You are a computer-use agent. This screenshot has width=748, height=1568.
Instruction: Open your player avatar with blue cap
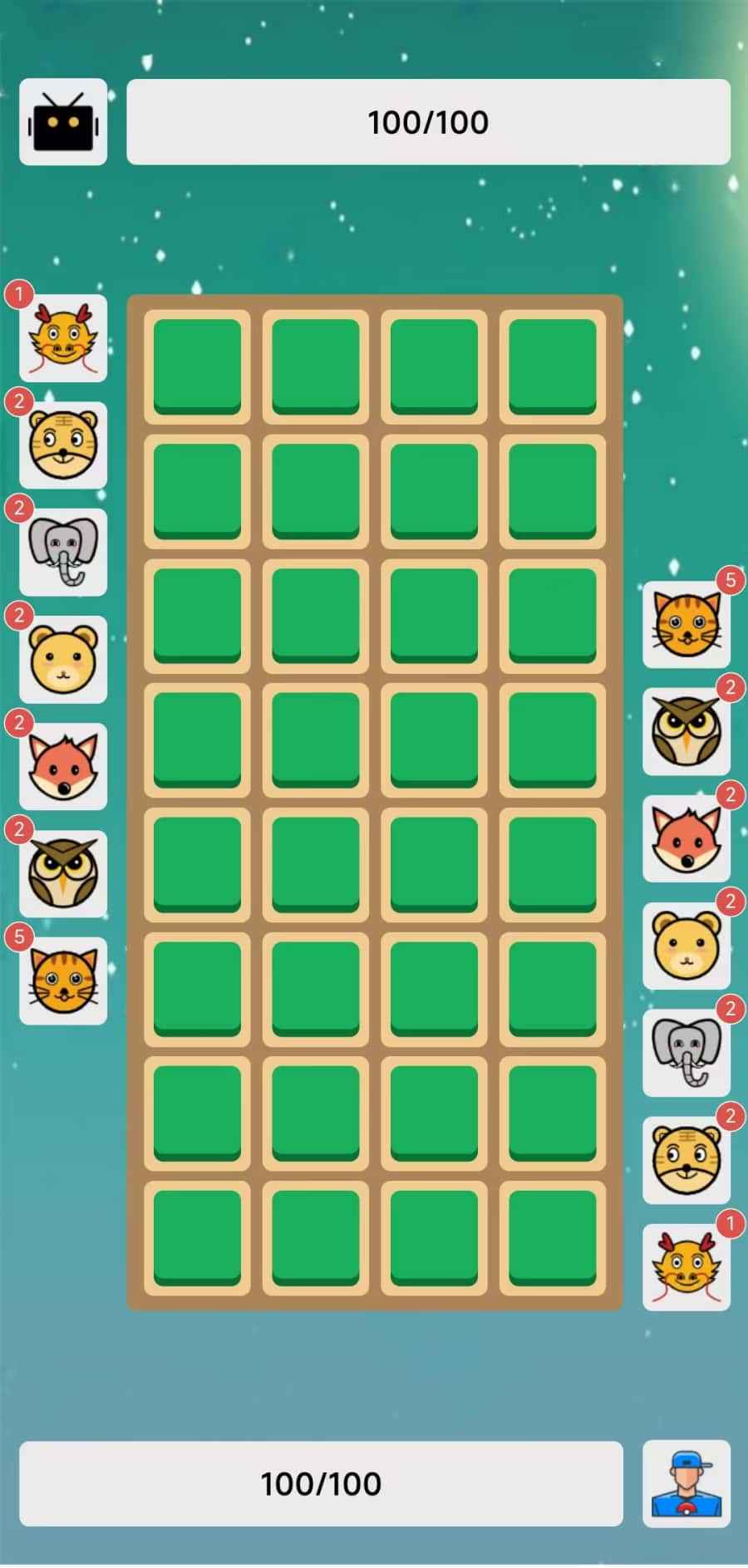(x=686, y=1483)
